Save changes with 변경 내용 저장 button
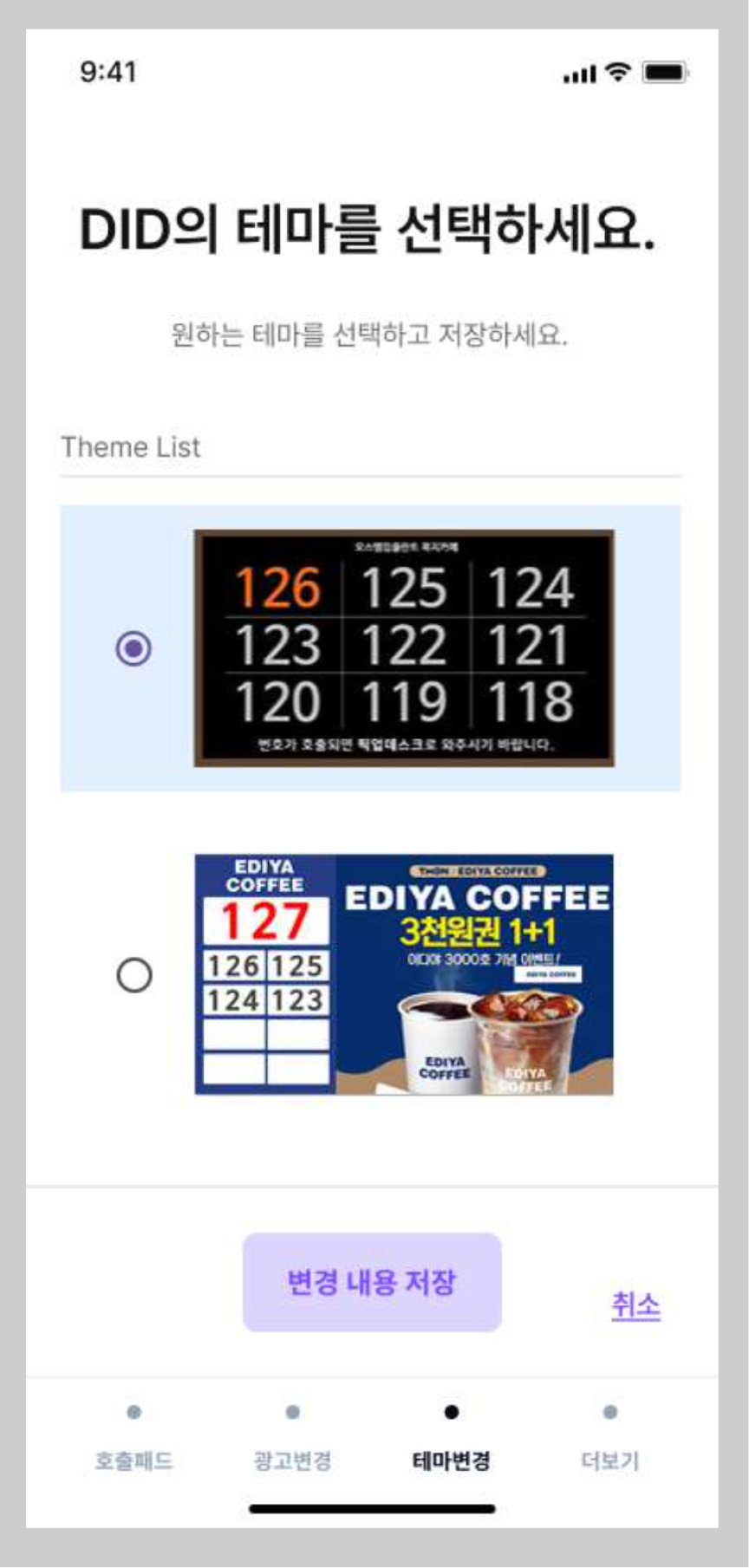The height and width of the screenshot is (1568, 749). 372,1282
